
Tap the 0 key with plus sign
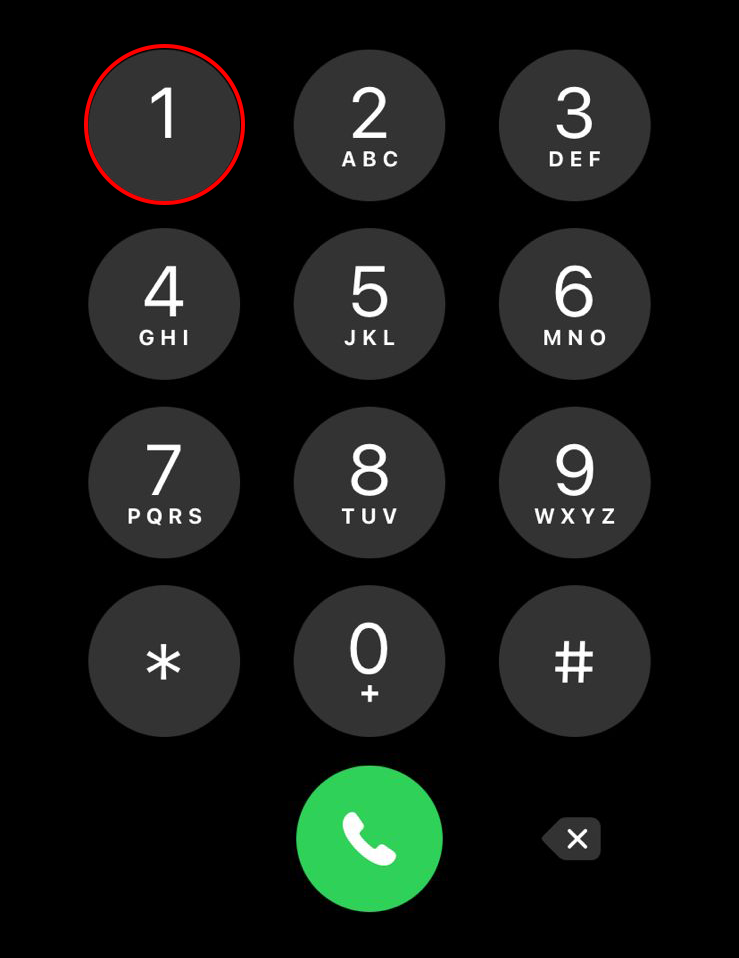[369, 661]
